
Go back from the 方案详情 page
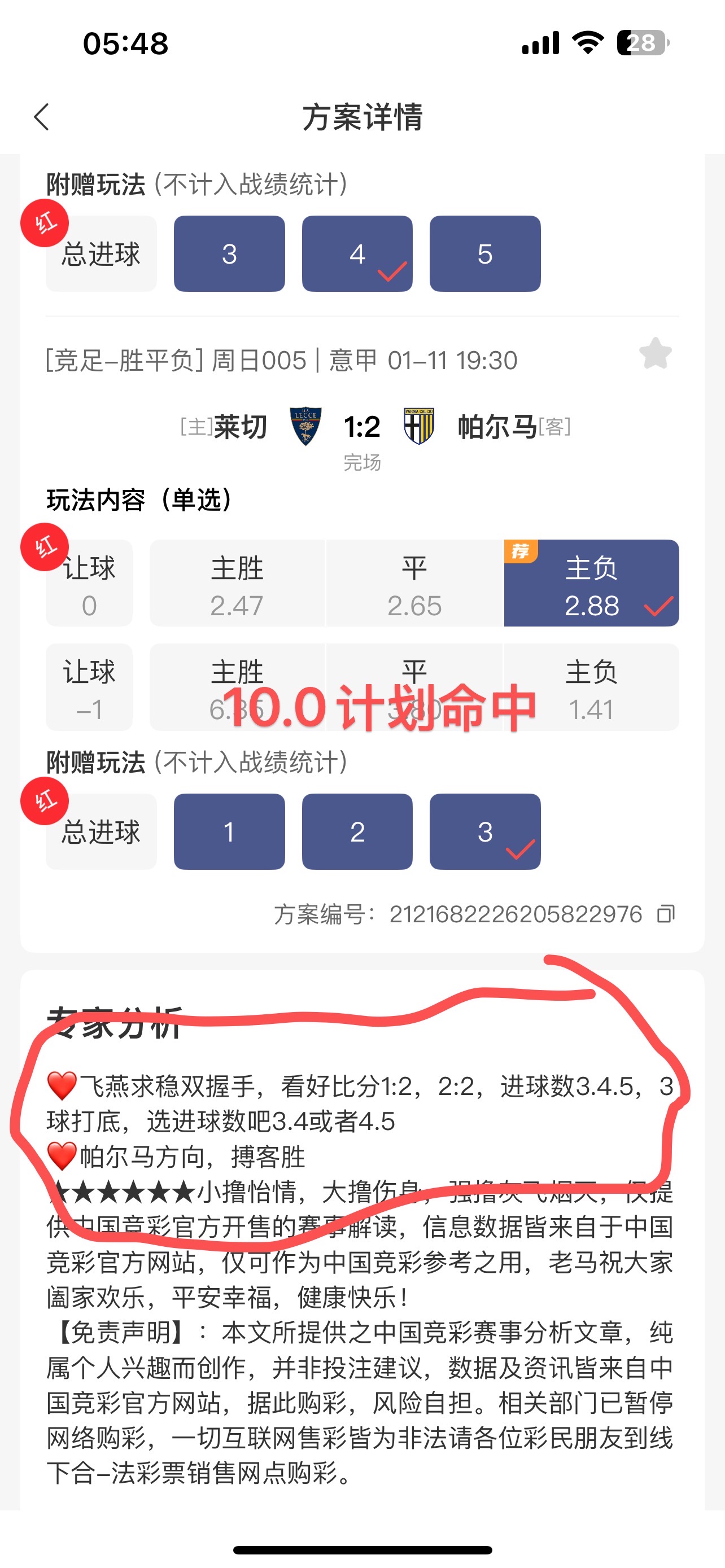coord(41,117)
